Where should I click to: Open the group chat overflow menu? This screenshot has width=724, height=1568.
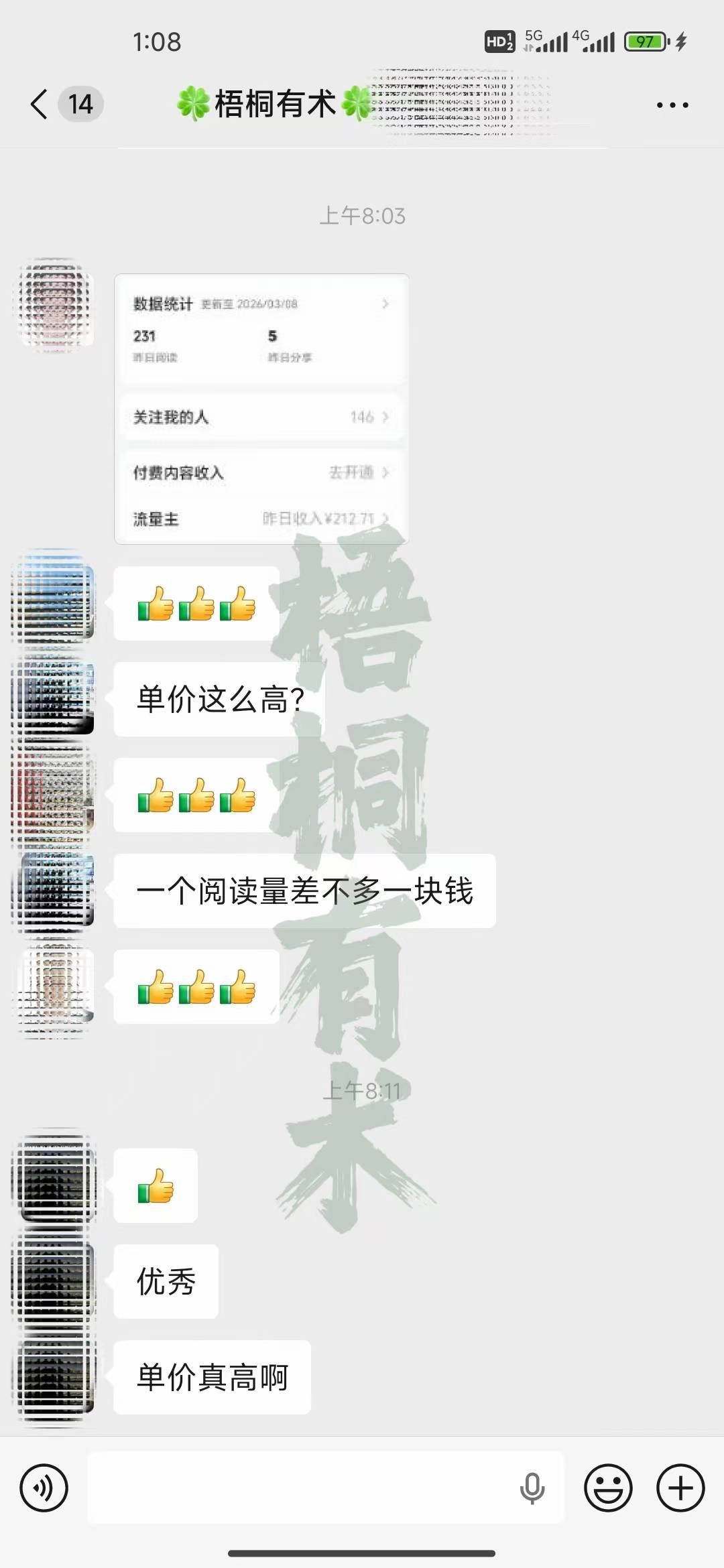[x=672, y=105]
